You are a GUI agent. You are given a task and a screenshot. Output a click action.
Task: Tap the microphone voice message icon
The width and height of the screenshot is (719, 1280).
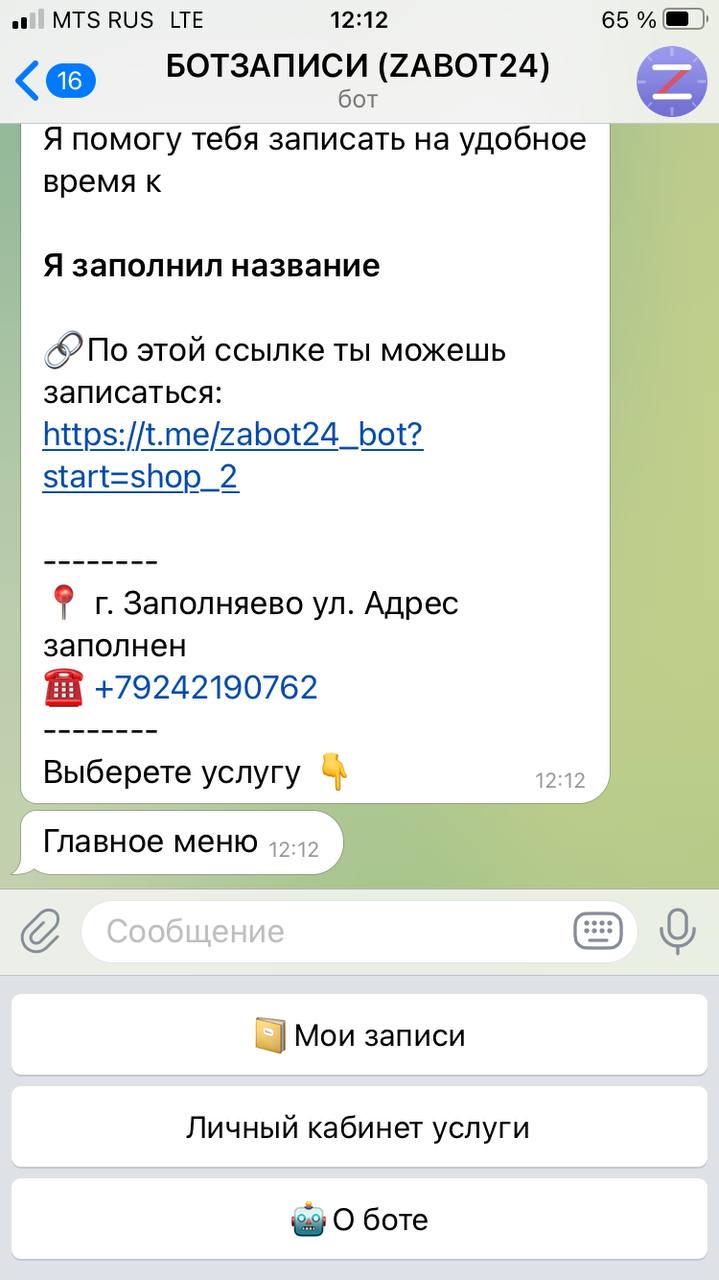coord(677,932)
